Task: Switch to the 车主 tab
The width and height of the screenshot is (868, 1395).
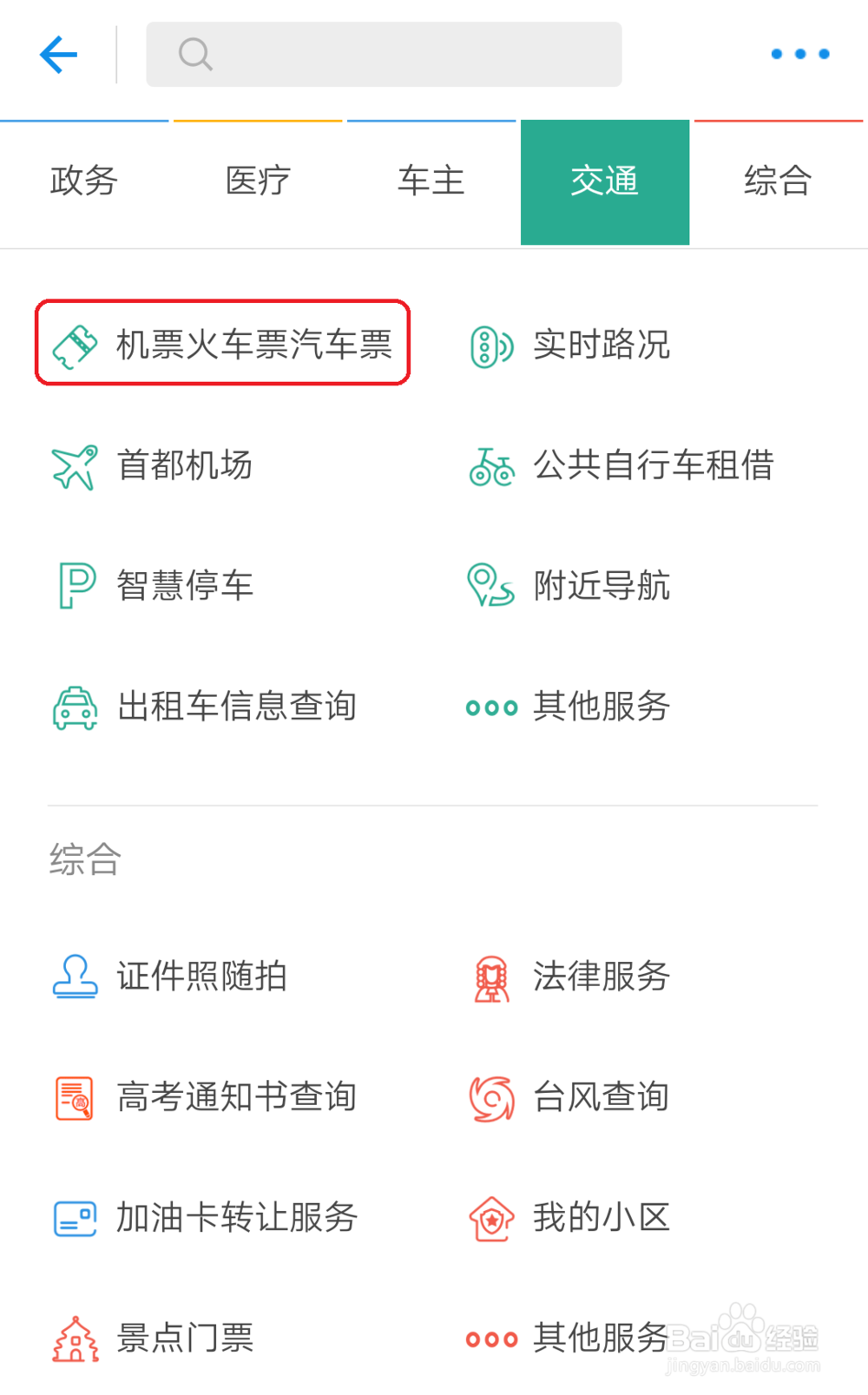Action: point(431,181)
